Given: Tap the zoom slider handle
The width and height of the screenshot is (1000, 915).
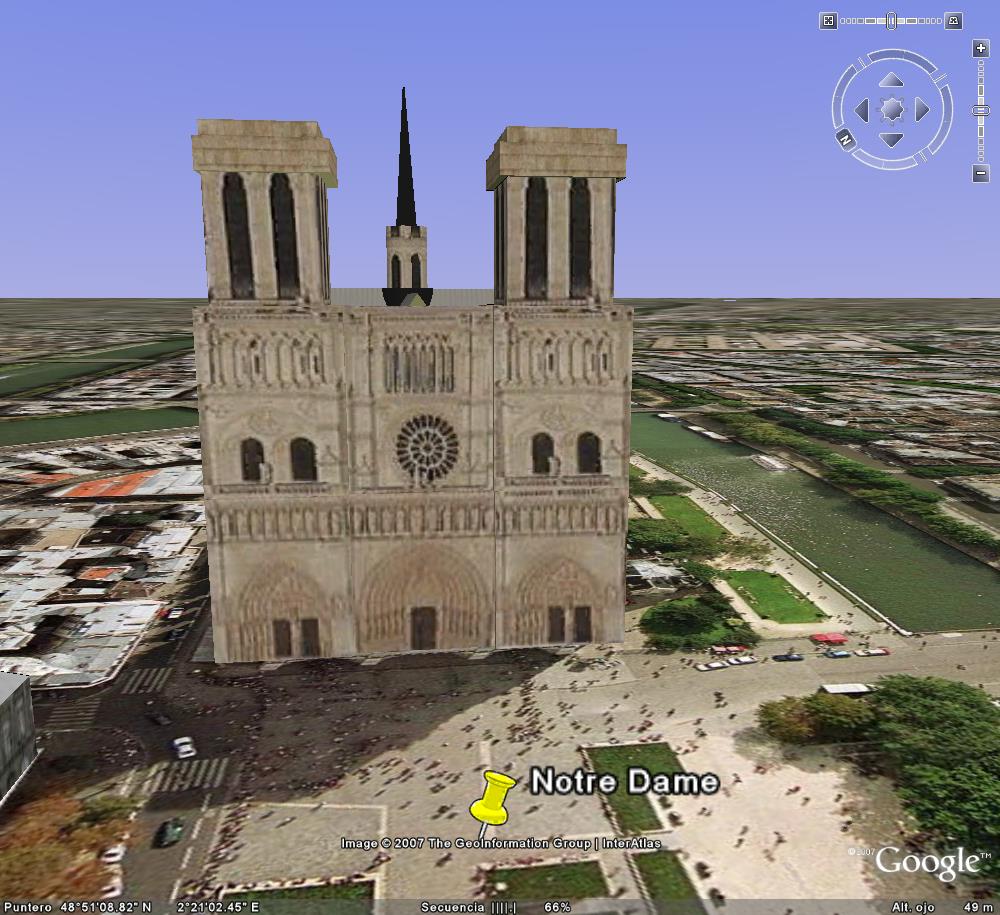Looking at the screenshot, I should click(x=980, y=109).
